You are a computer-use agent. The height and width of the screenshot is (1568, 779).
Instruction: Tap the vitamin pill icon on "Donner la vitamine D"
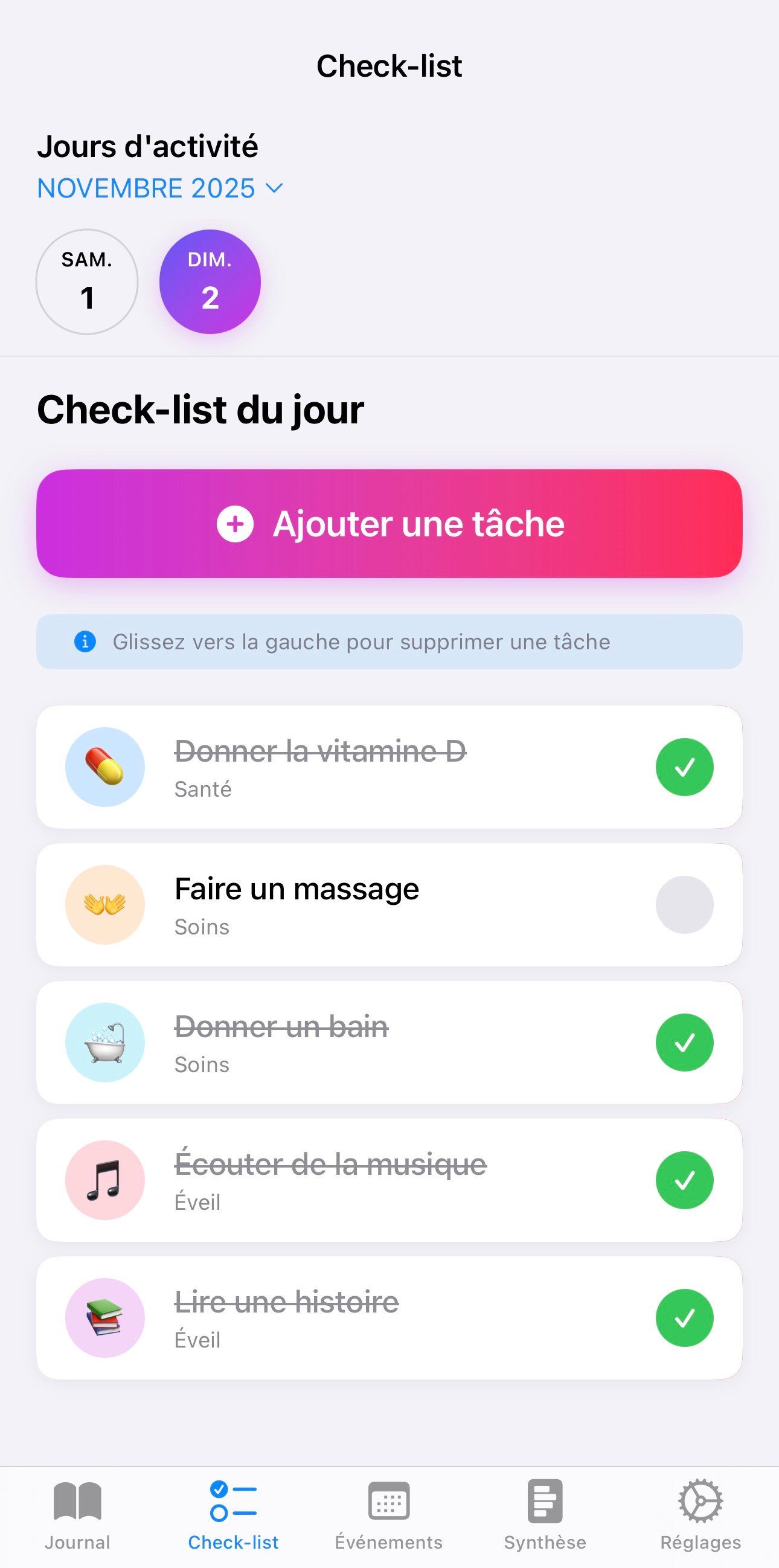point(104,768)
